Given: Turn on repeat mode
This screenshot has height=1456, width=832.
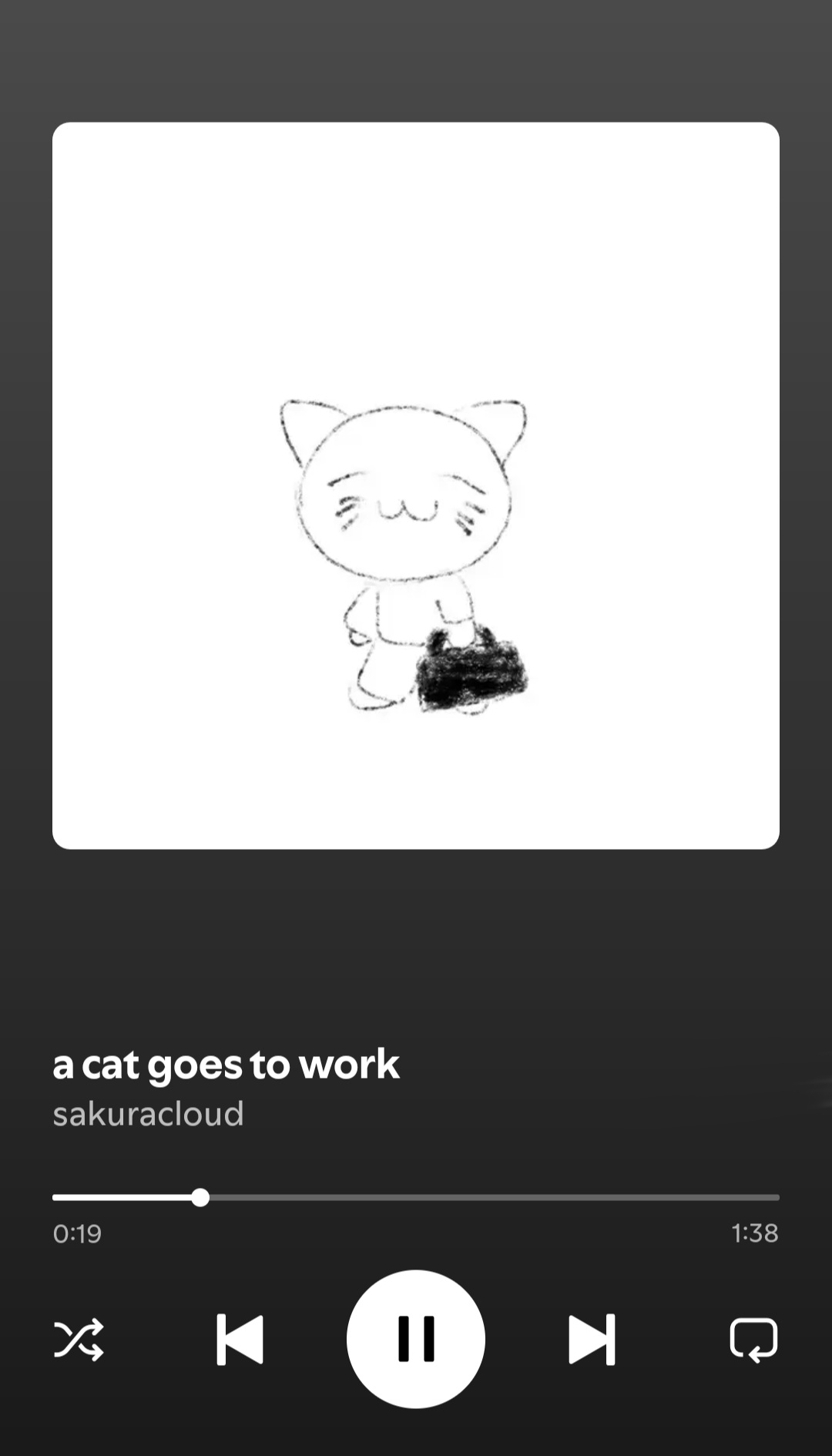Looking at the screenshot, I should (x=753, y=1340).
